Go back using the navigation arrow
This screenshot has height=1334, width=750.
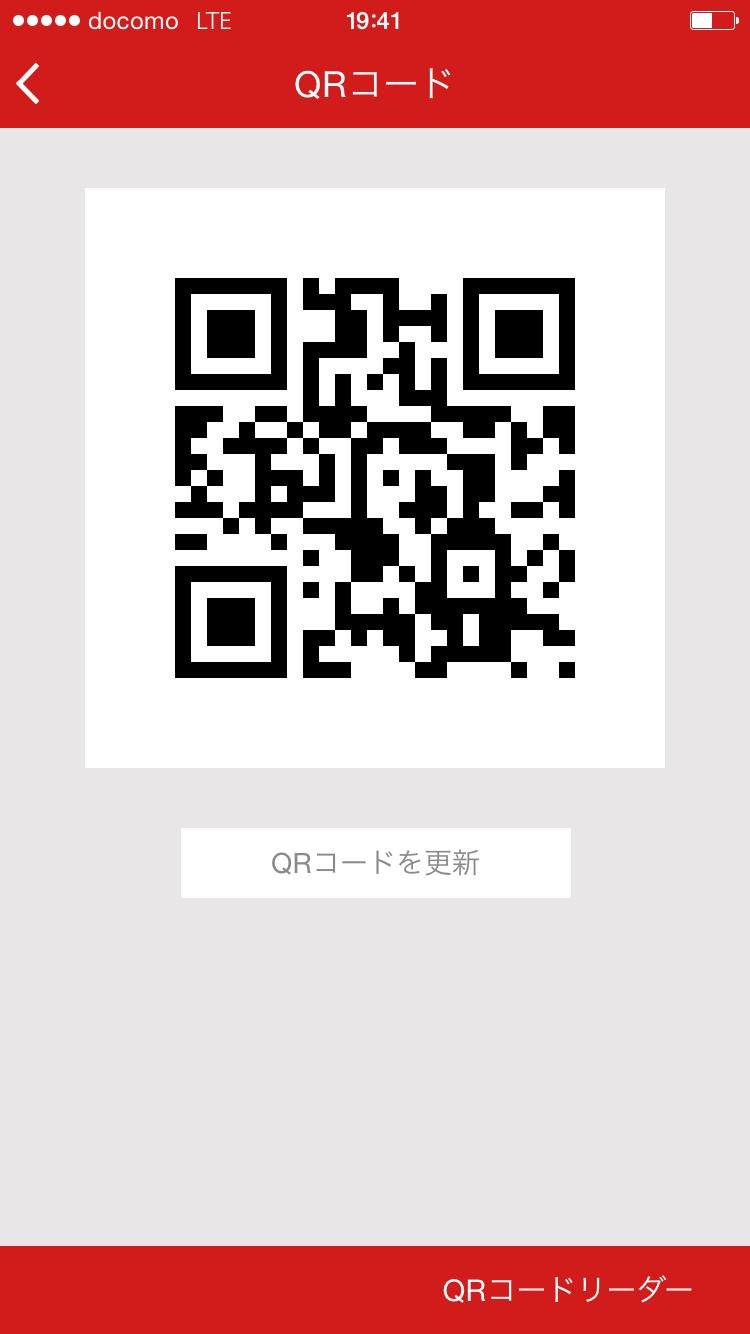tap(28, 84)
